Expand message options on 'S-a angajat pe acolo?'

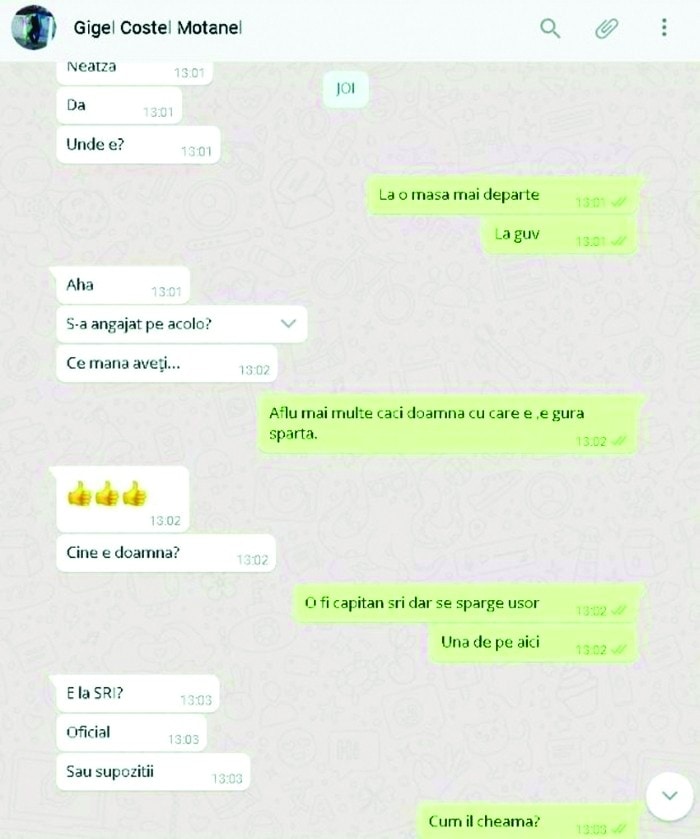tap(288, 323)
